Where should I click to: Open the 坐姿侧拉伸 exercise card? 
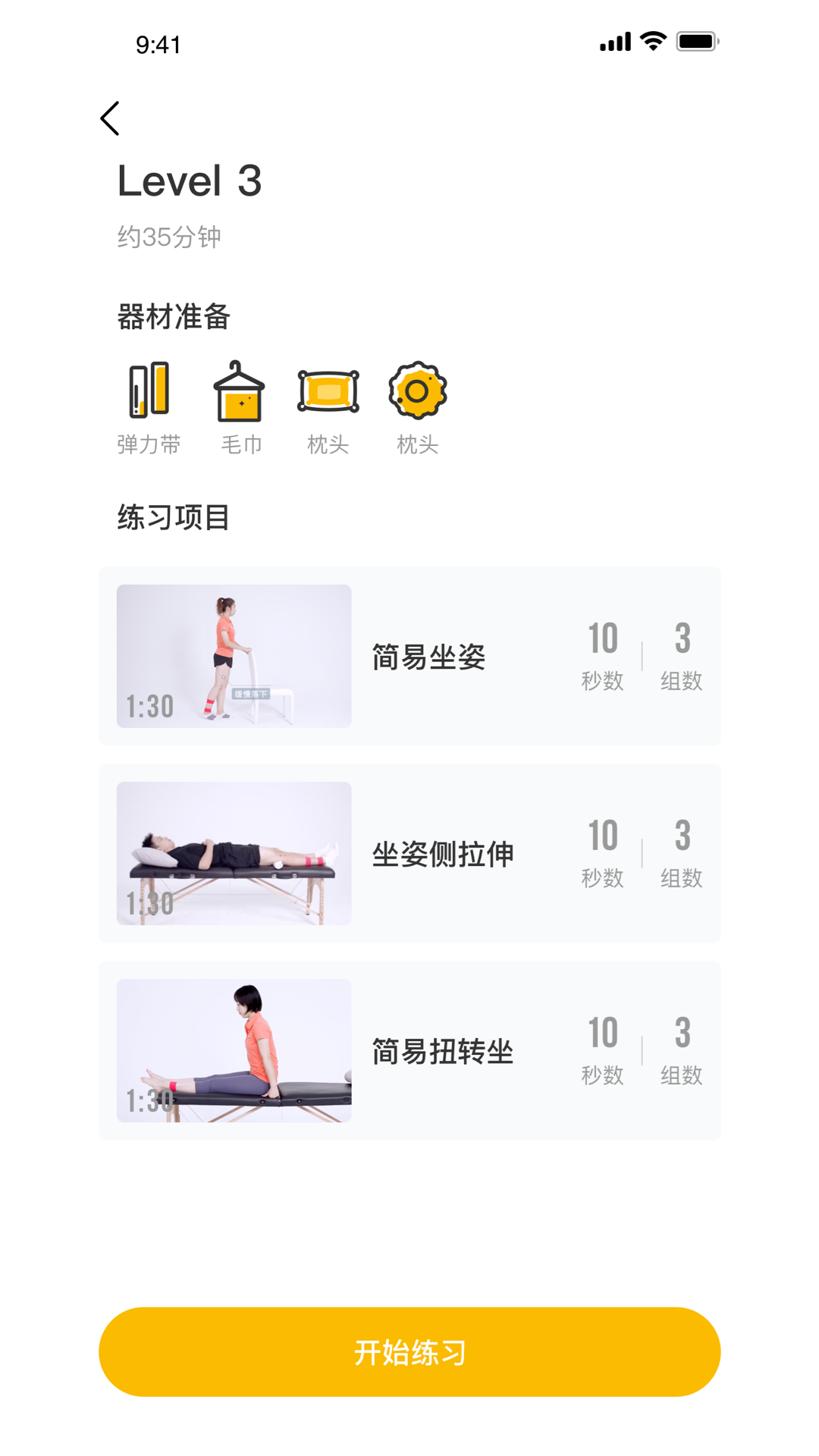(409, 853)
